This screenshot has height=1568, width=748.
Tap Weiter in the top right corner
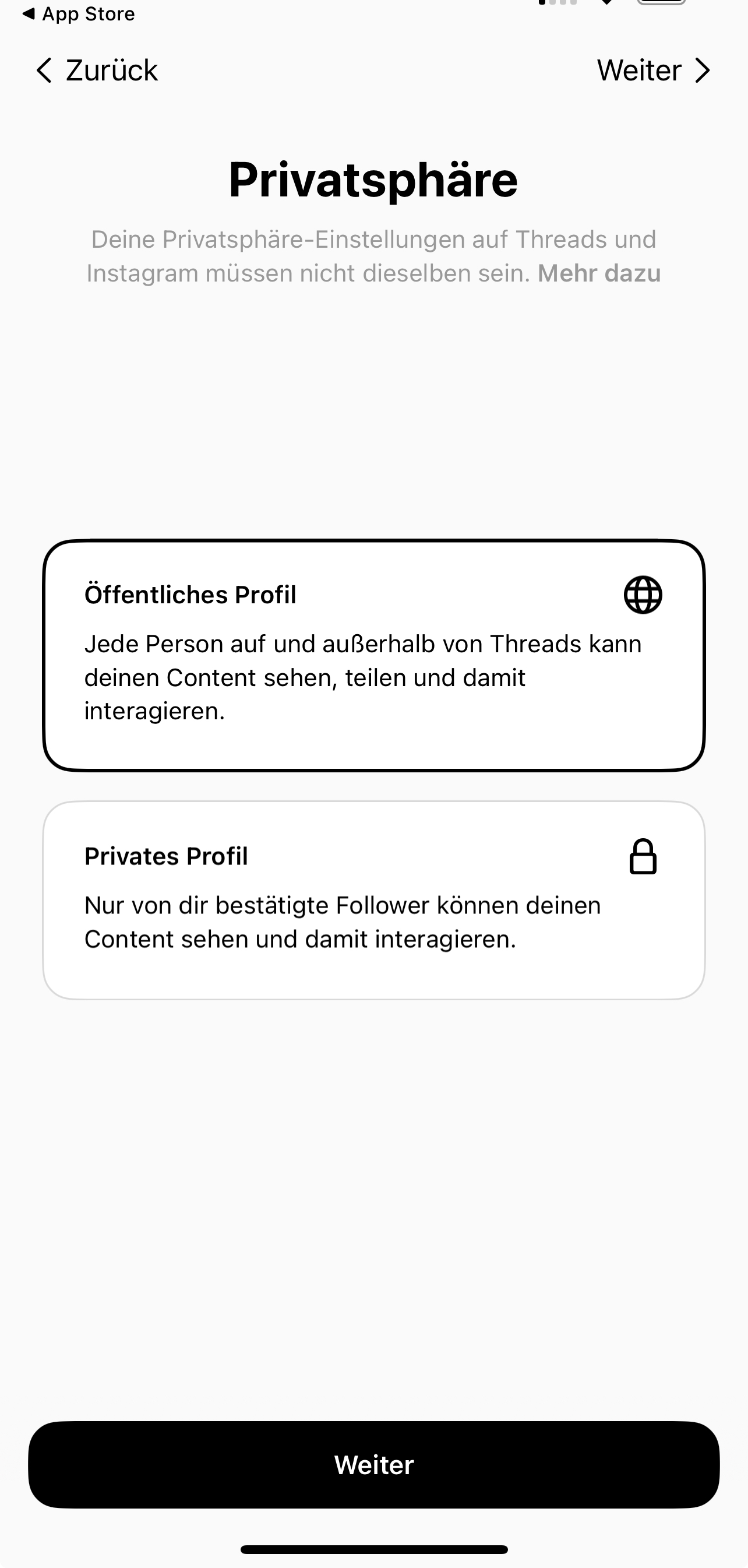click(x=654, y=71)
